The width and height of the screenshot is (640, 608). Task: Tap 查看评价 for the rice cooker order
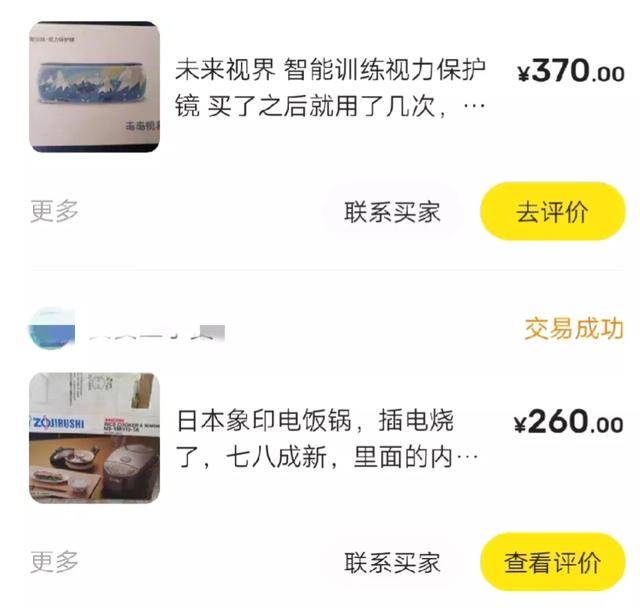coord(552,562)
